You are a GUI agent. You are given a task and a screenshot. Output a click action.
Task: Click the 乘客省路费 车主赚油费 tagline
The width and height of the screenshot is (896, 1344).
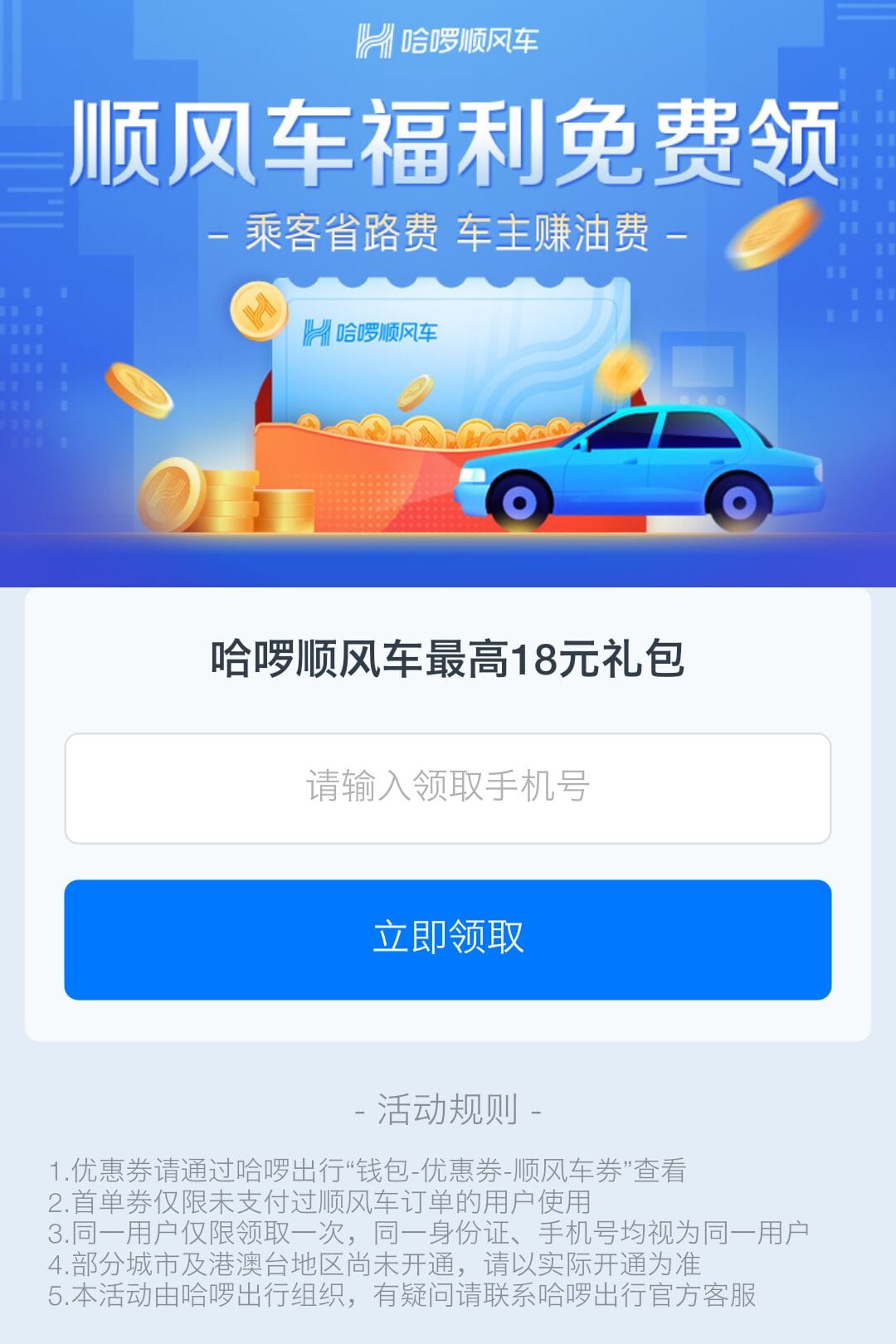point(448,233)
